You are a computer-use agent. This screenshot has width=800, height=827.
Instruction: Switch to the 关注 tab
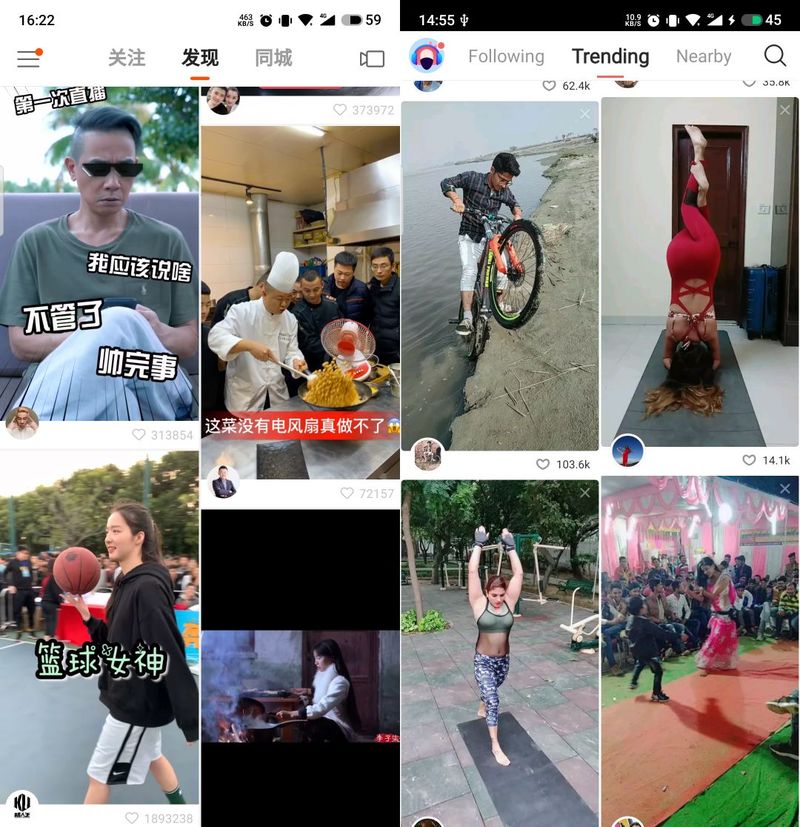point(127,58)
